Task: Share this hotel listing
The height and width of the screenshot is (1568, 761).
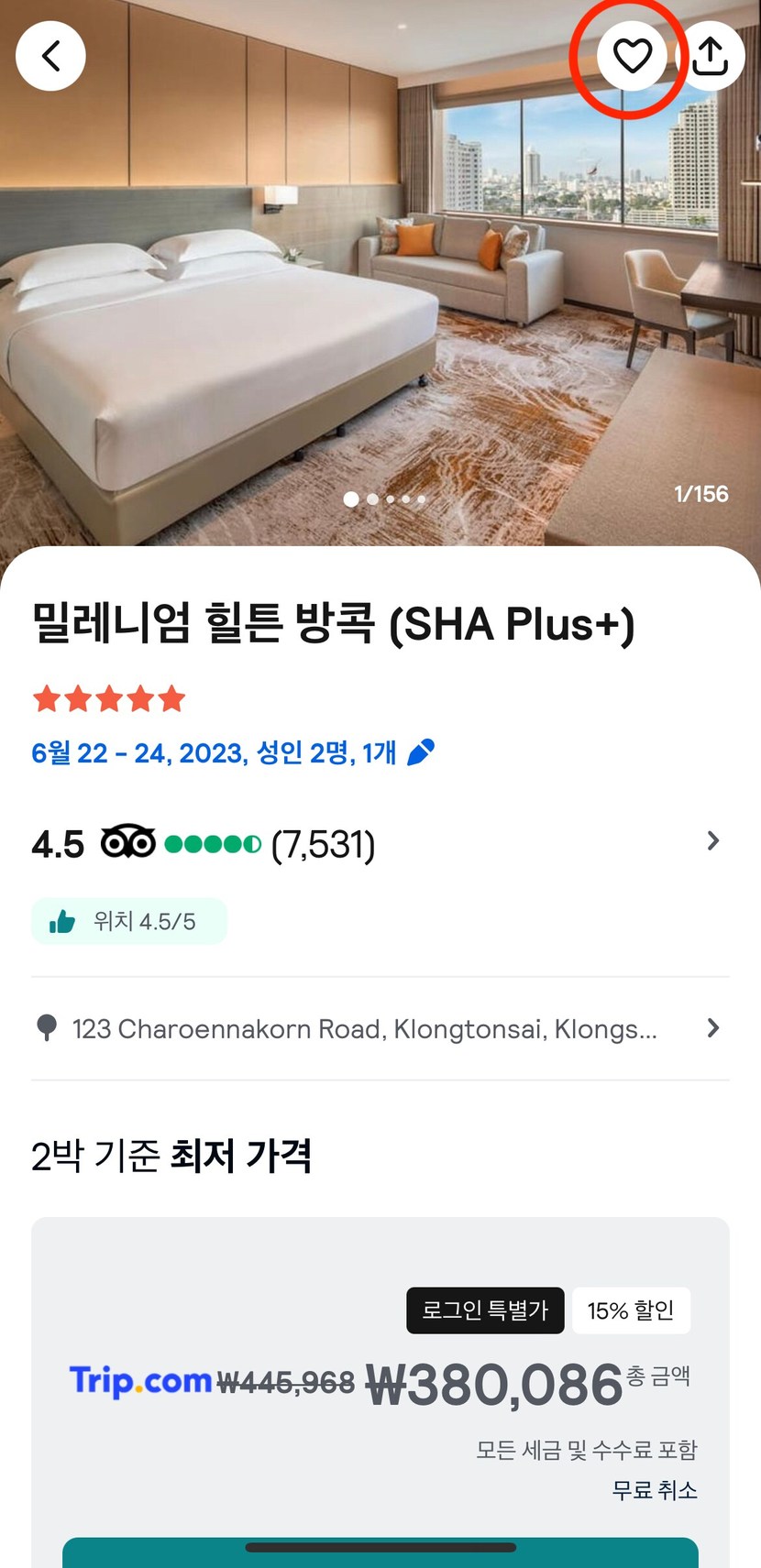Action: (711, 56)
